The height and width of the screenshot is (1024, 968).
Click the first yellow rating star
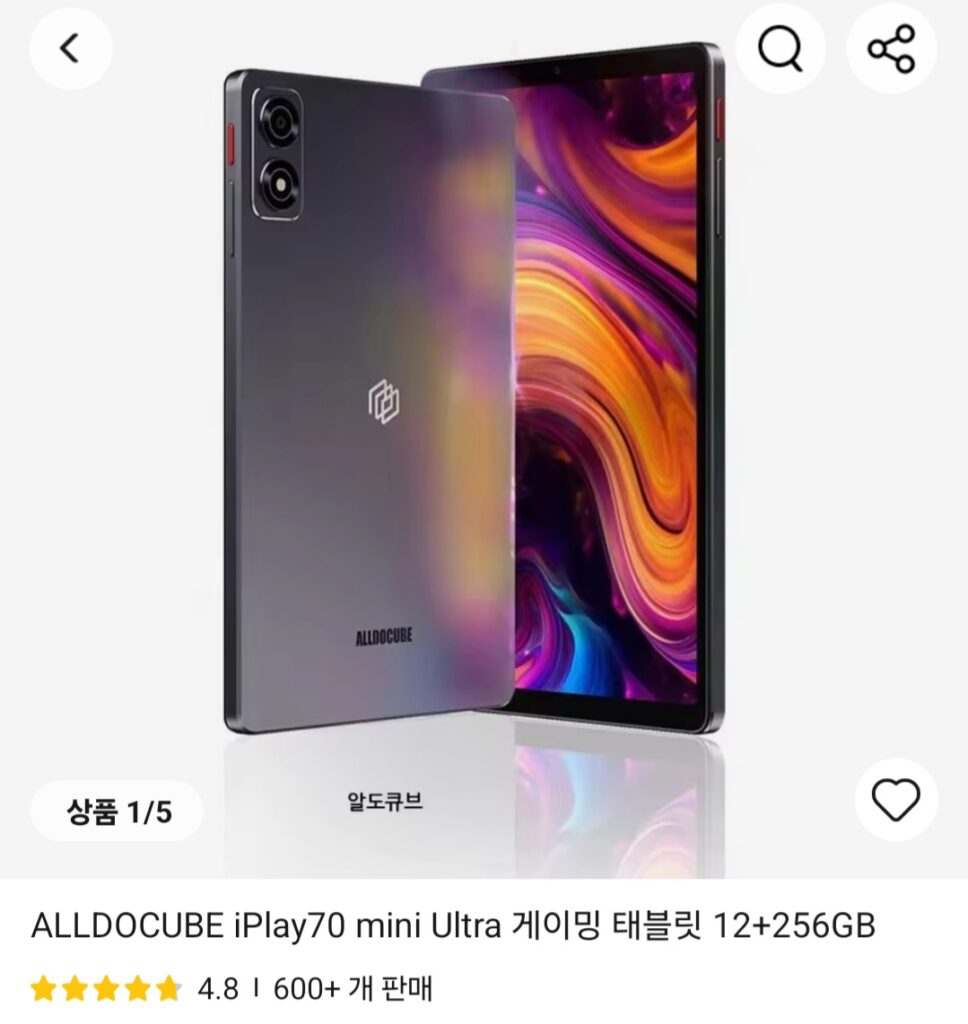point(45,985)
